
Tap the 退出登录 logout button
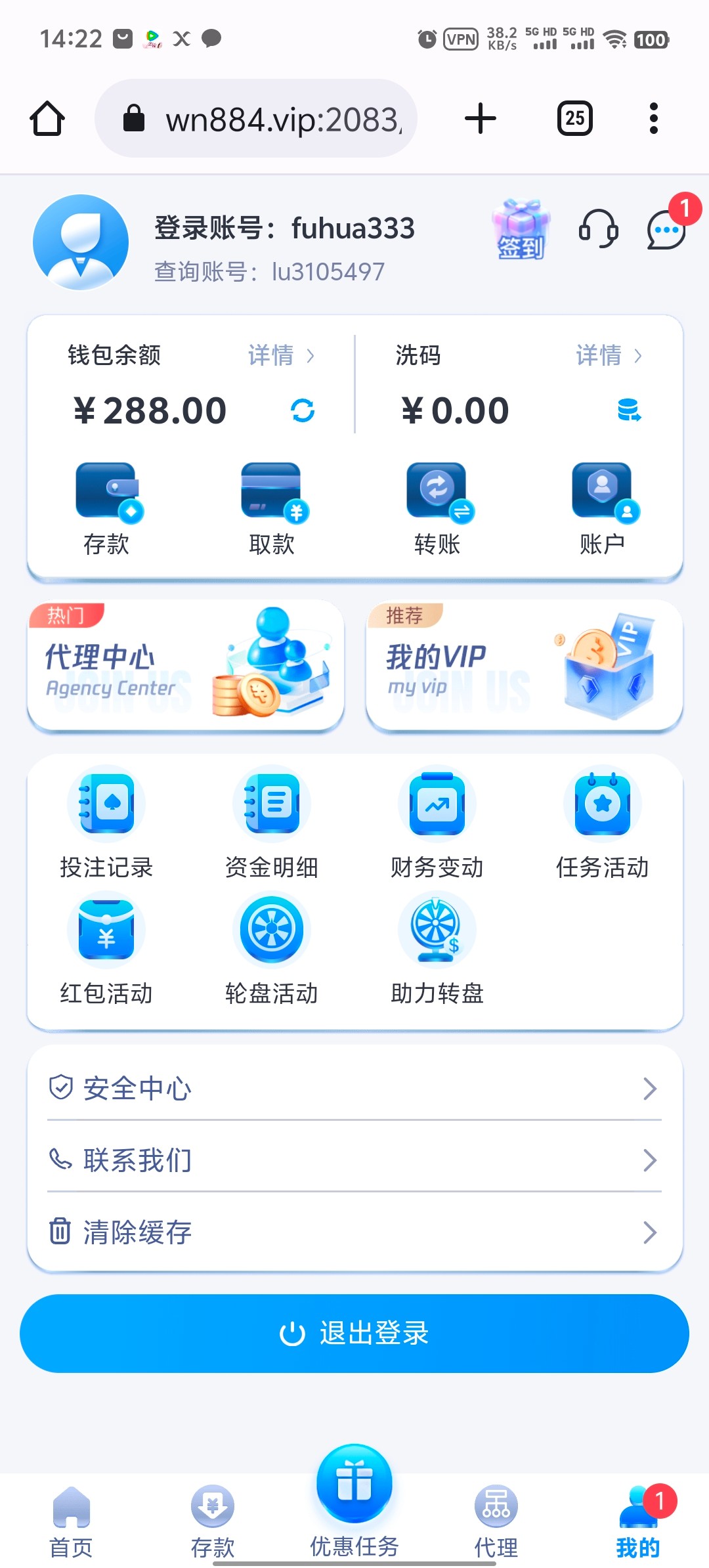pyautogui.click(x=354, y=1334)
